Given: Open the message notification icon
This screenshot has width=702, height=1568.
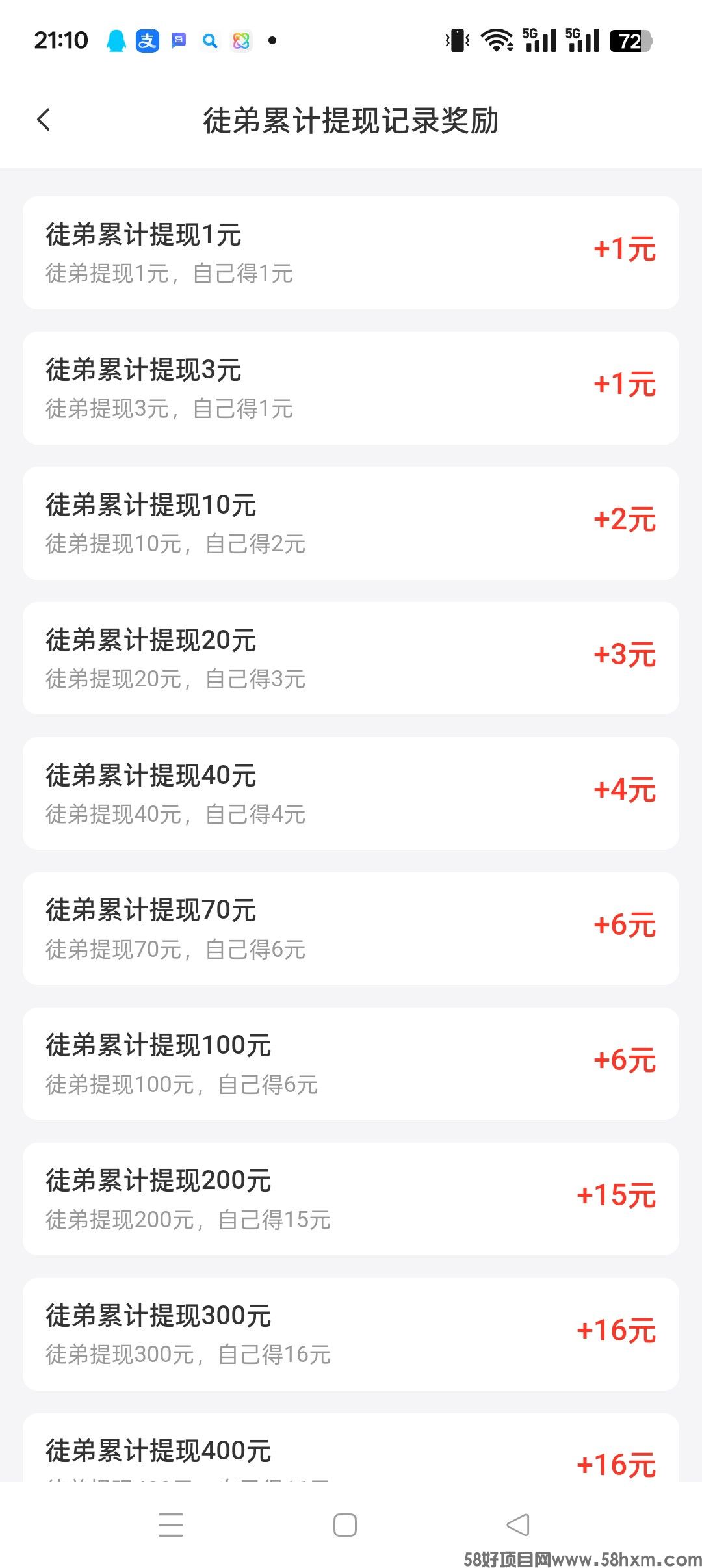Looking at the screenshot, I should 177,40.
